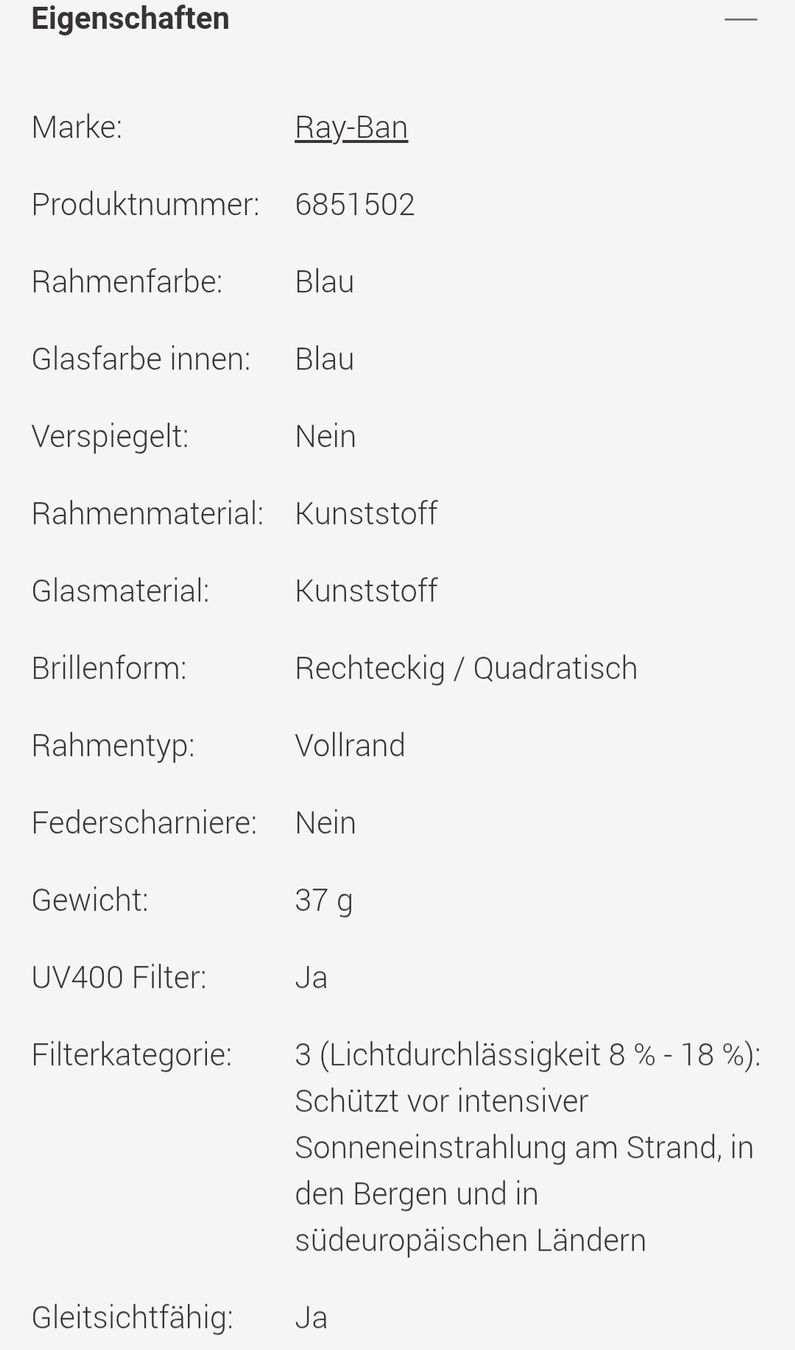
Task: Collapse the Eigenschaften section
Action: click(741, 19)
